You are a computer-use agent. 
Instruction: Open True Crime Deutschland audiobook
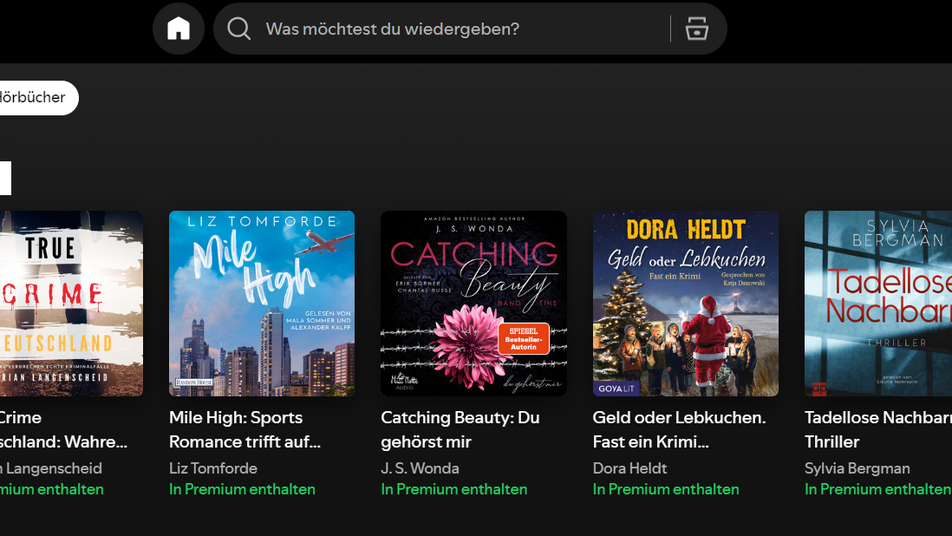pyautogui.click(x=70, y=303)
